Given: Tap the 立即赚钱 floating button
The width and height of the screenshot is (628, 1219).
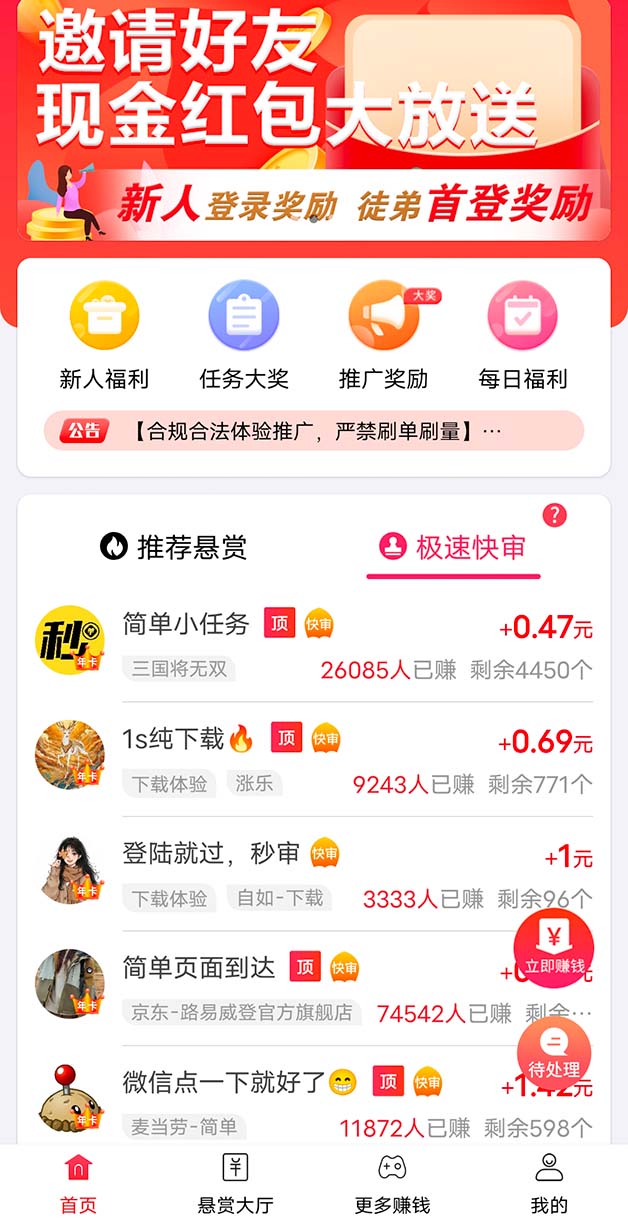Looking at the screenshot, I should pos(554,948).
